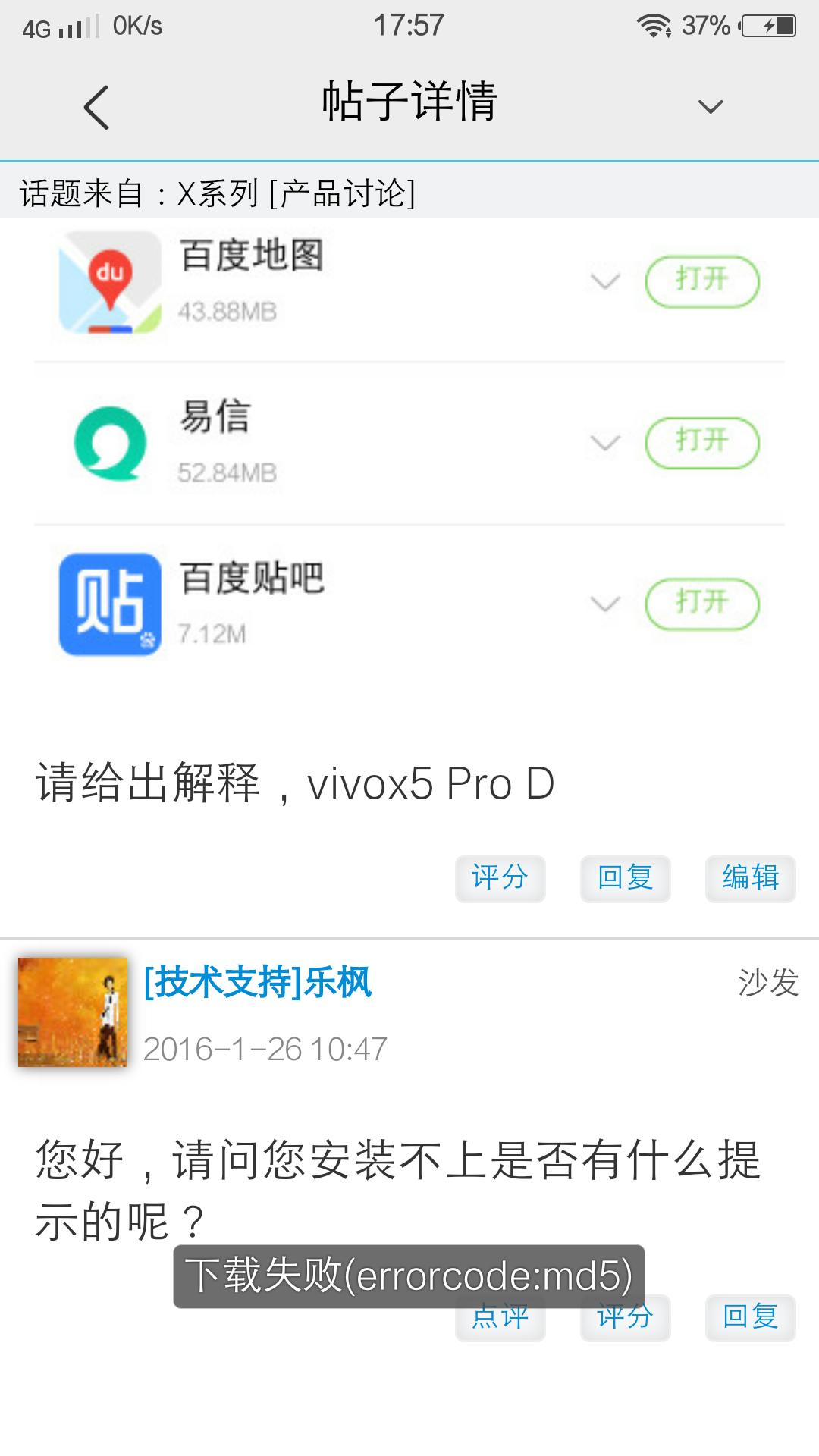
Task: View the avatar of 乐枫
Action: (x=73, y=1012)
